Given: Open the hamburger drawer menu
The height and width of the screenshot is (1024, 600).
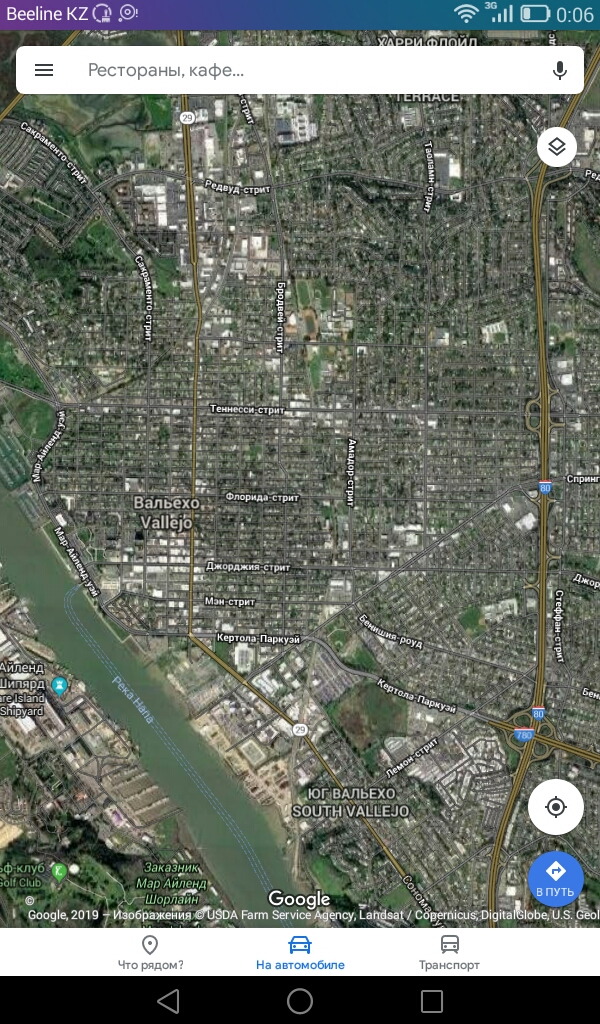Looking at the screenshot, I should 44,70.
